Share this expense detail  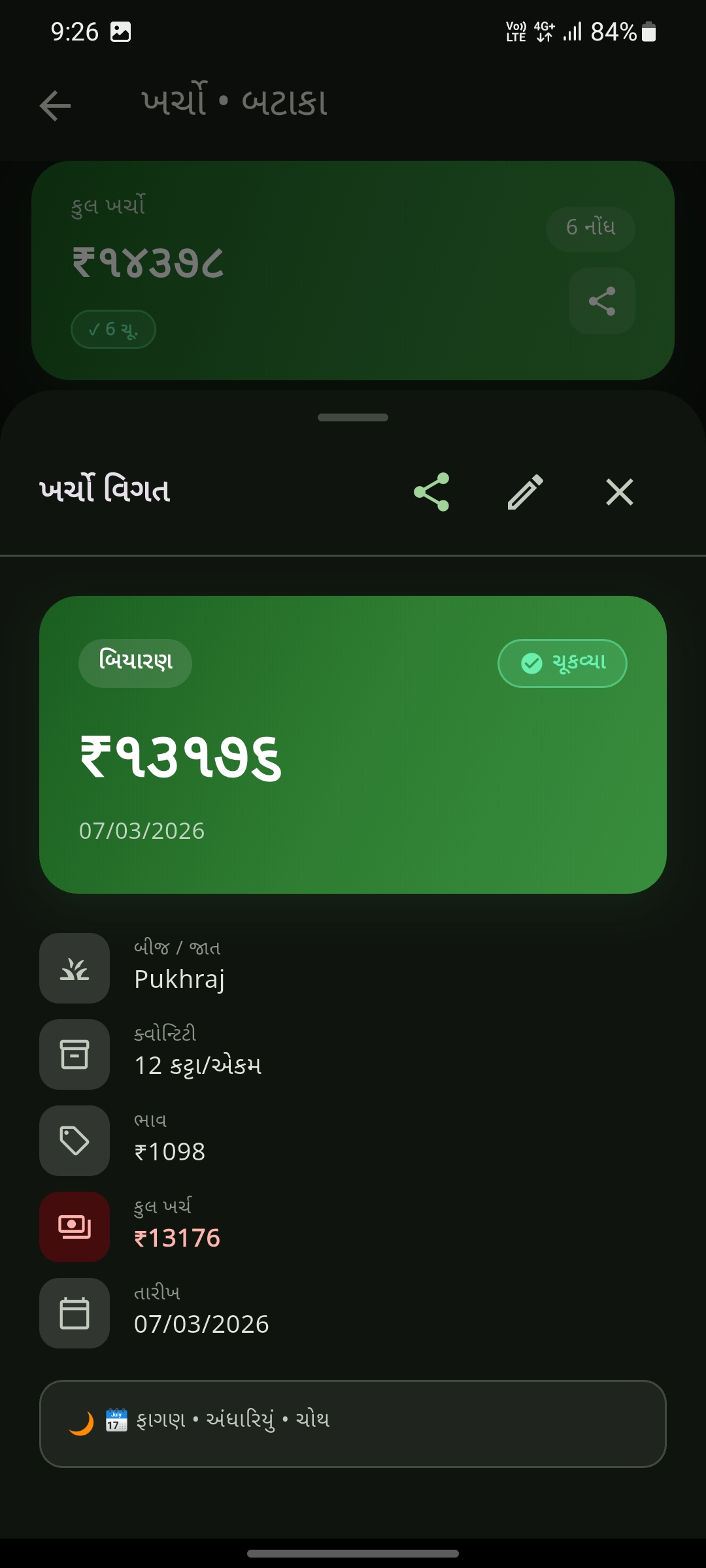pyautogui.click(x=431, y=492)
